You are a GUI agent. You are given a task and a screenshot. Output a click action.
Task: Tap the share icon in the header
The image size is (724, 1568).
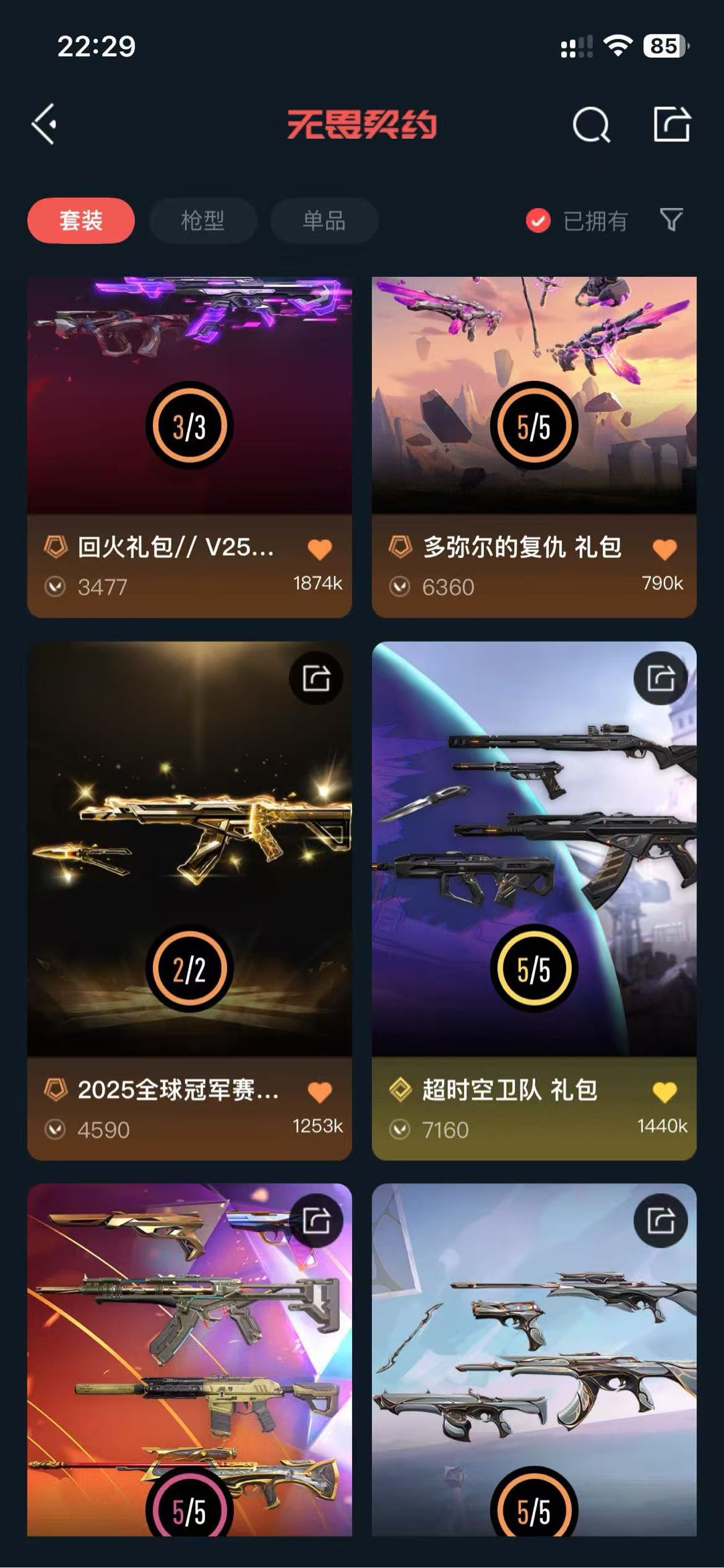672,124
